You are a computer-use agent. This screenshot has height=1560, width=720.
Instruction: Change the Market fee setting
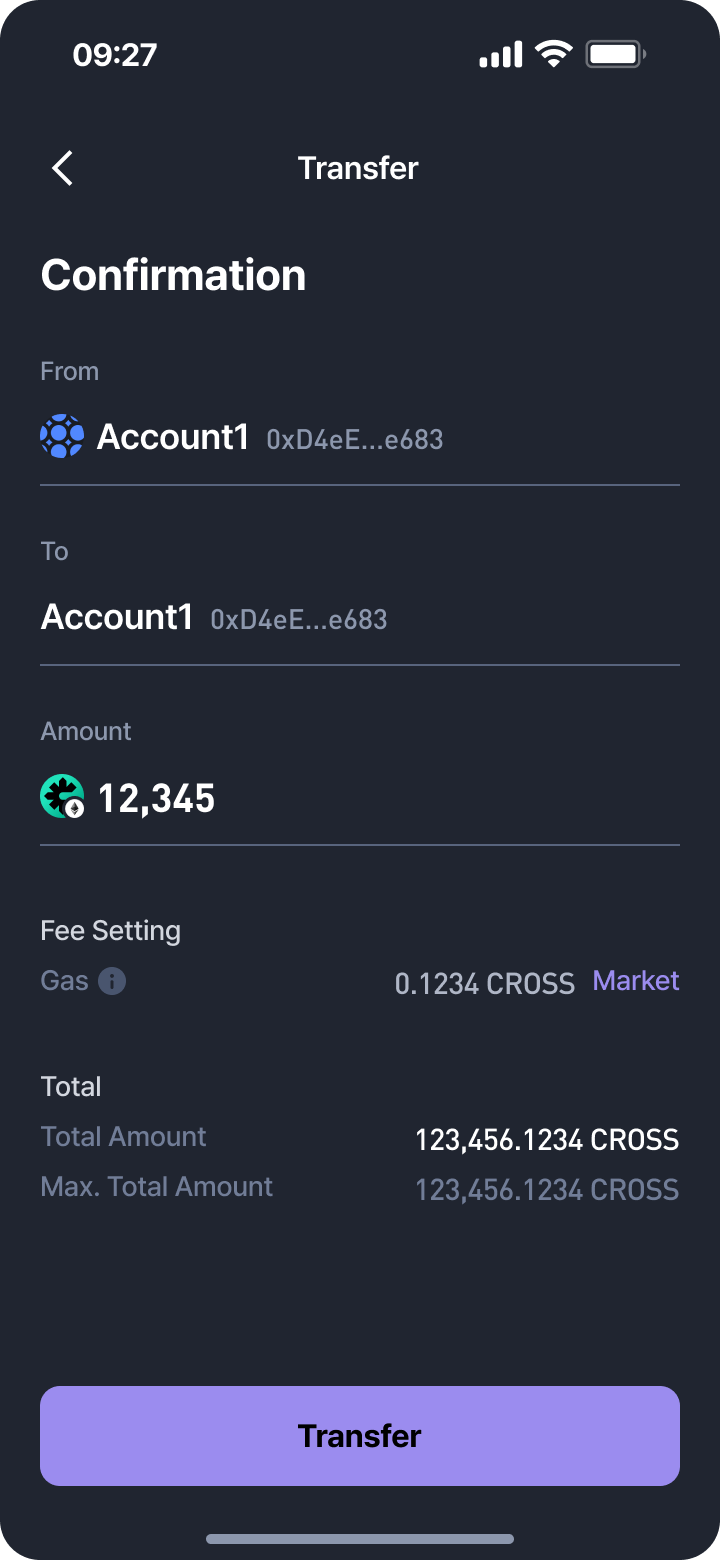pos(636,981)
